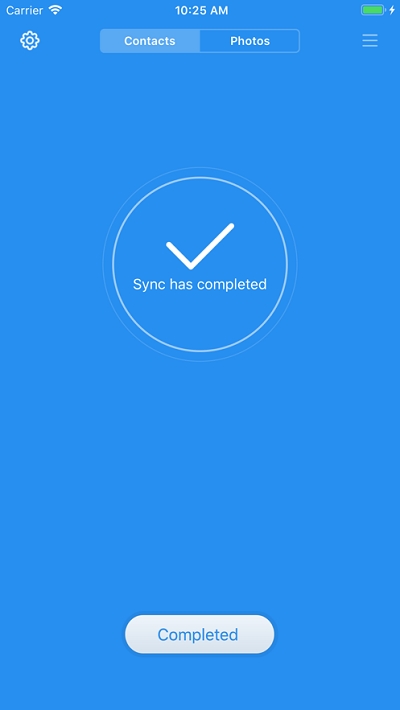This screenshot has width=400, height=710.
Task: Open the settings gear
Action: [x=30, y=41]
